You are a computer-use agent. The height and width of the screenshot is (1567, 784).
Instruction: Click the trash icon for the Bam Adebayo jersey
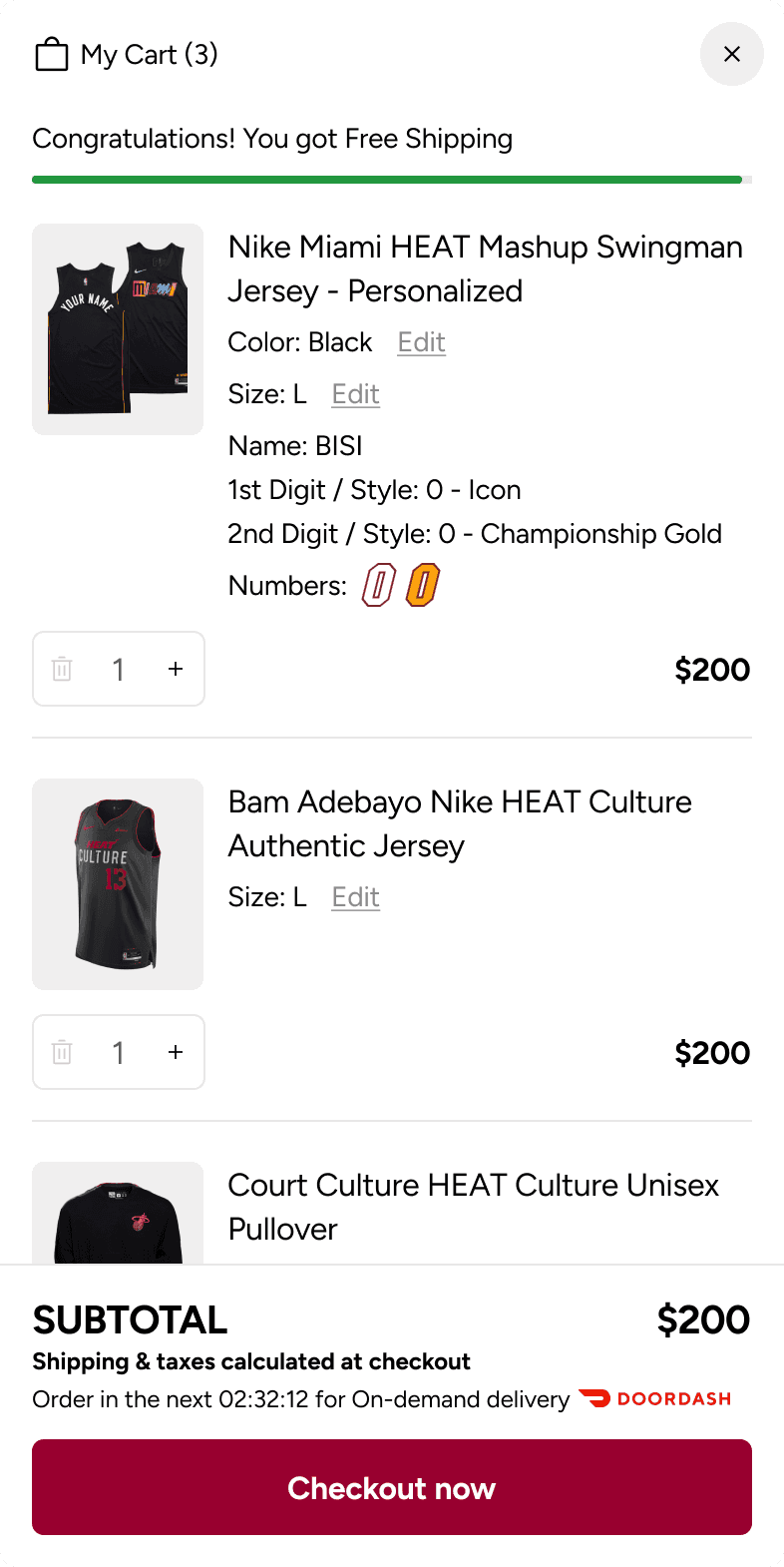coord(62,1052)
